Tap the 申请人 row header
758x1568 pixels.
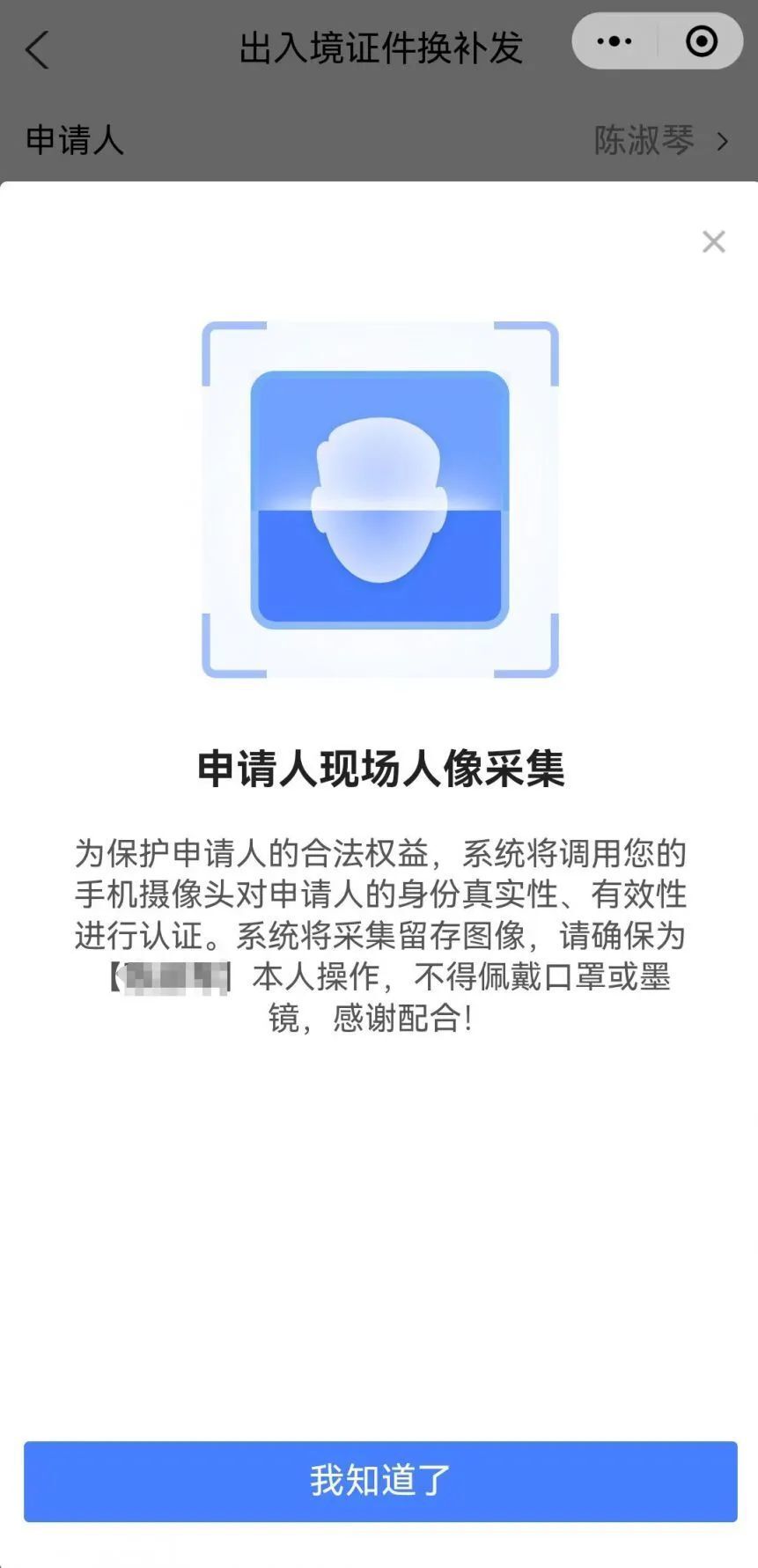click(x=74, y=139)
